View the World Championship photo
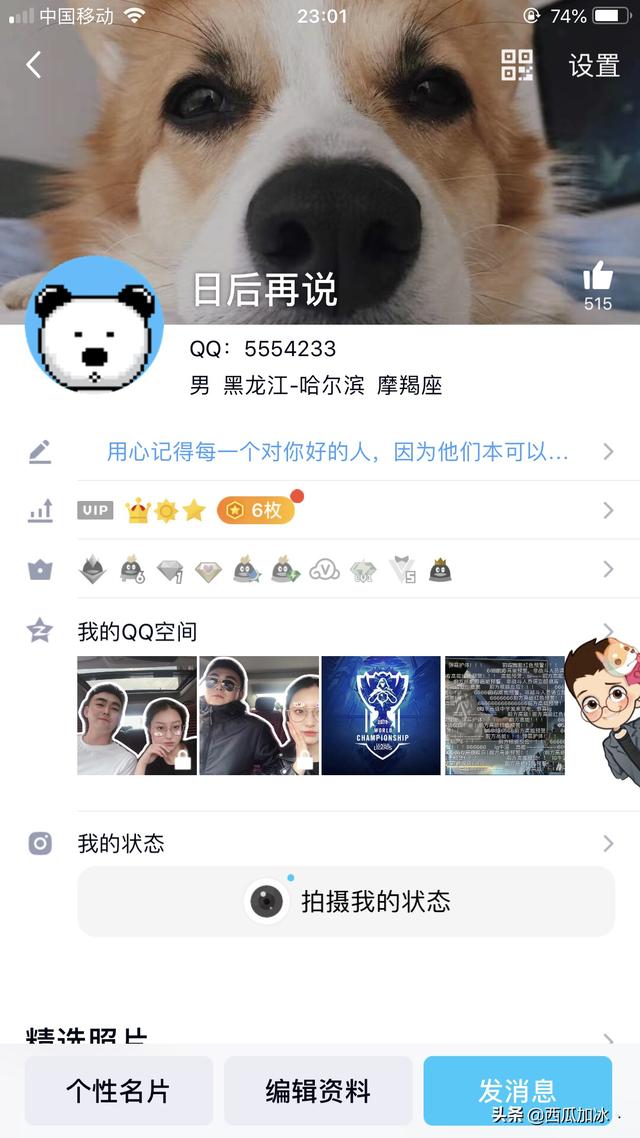Viewport: 640px width, 1138px height. 381,715
